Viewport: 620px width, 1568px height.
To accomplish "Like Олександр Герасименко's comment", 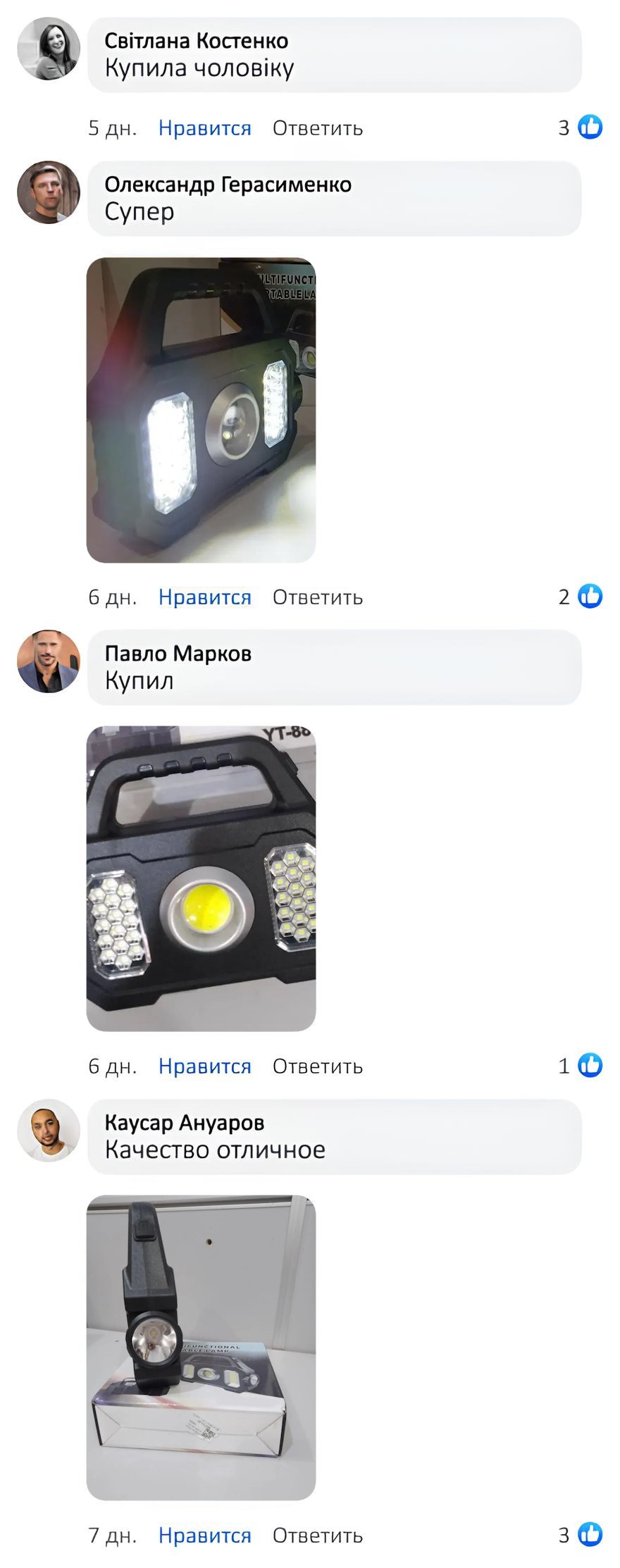I will tap(204, 597).
